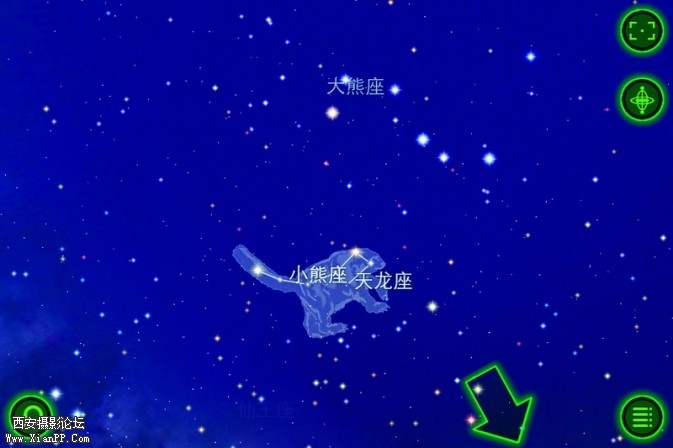Select the 小熊座 constellation label
This screenshot has width=673, height=448.
point(318,274)
